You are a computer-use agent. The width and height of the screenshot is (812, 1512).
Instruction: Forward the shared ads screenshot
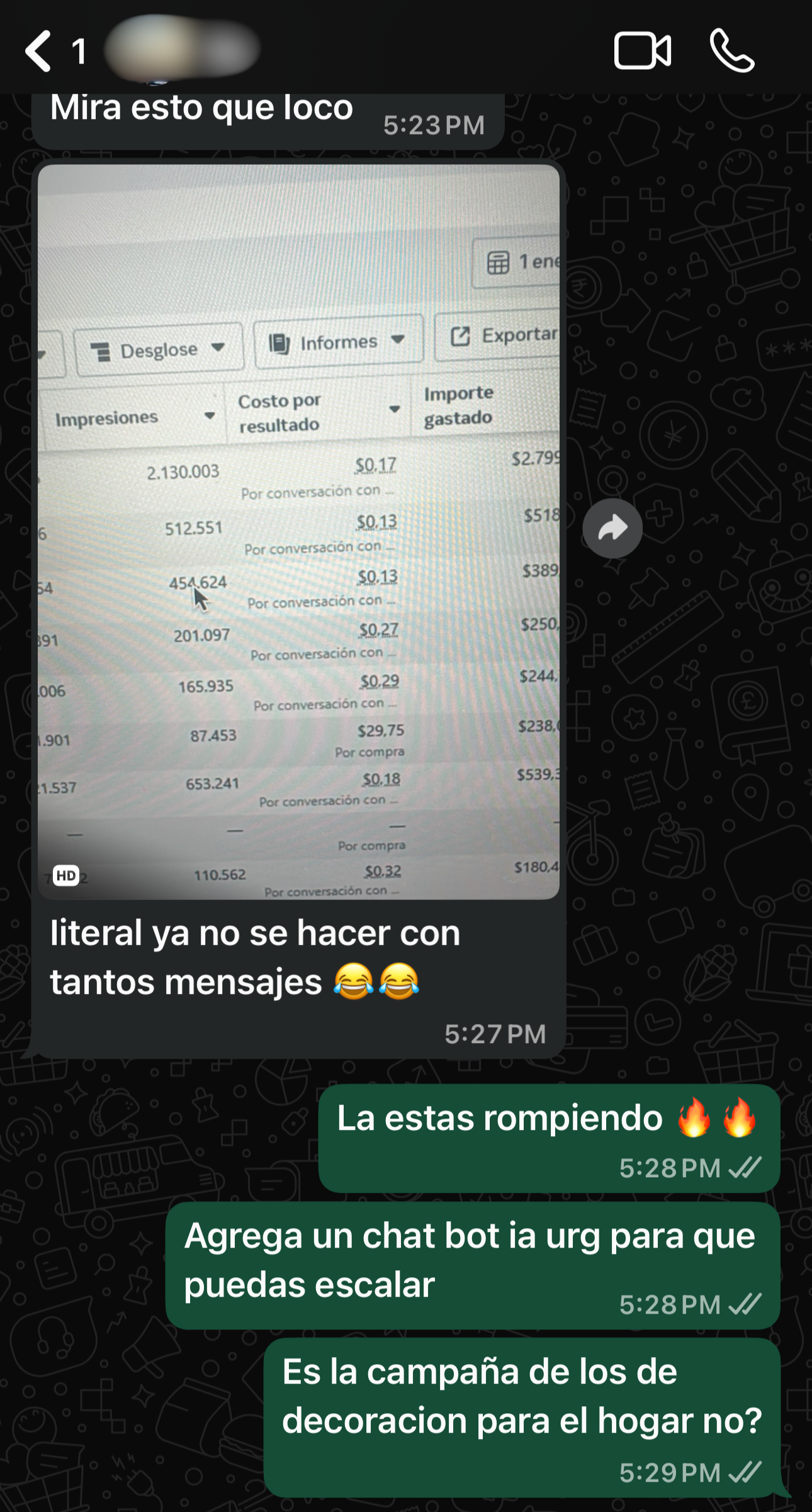(x=612, y=529)
